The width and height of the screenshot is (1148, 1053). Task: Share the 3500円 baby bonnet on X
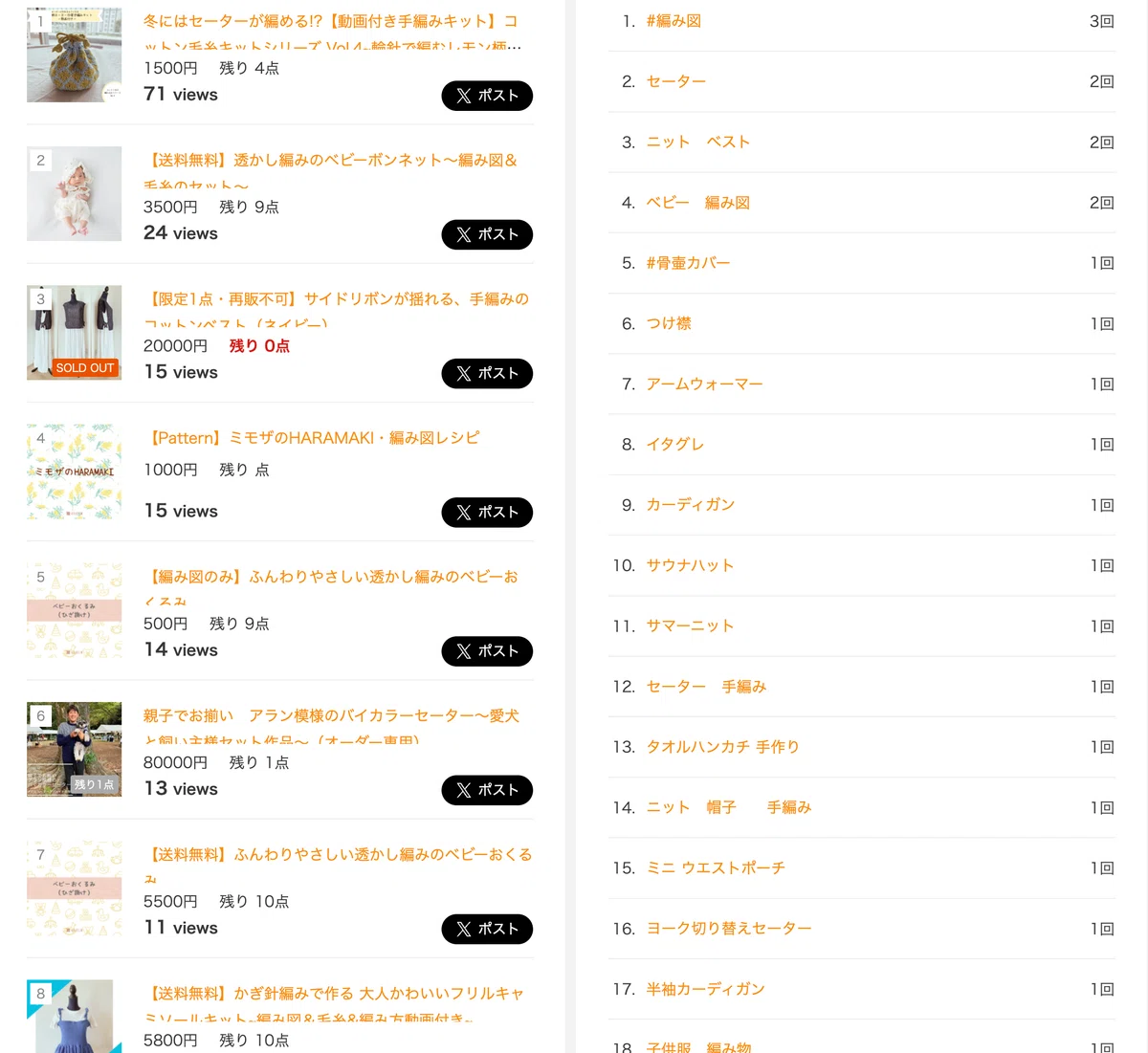pyautogui.click(x=487, y=234)
